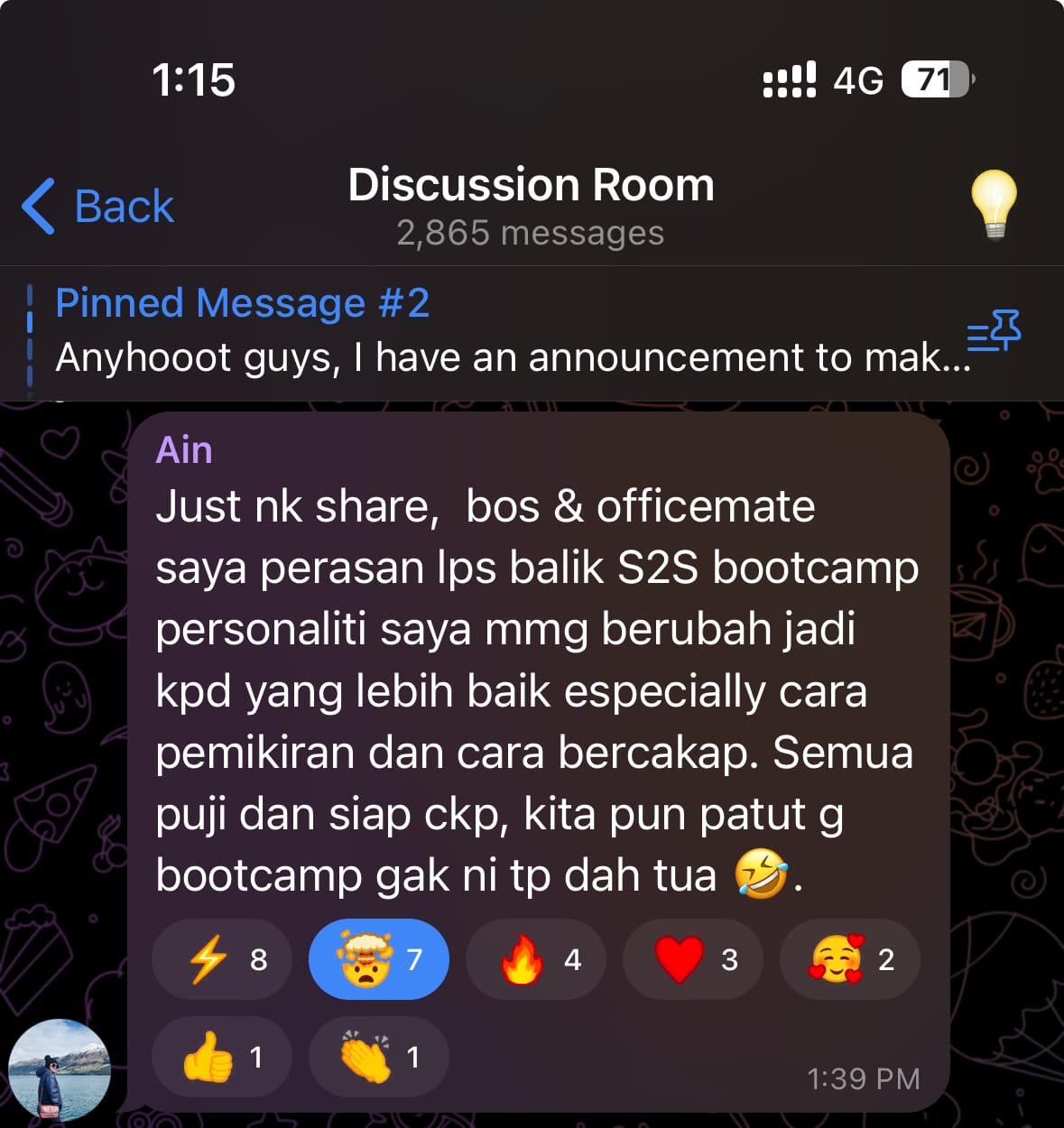Image resolution: width=1064 pixels, height=1128 pixels.
Task: View sender Ain's name link
Action: pyautogui.click(x=184, y=450)
